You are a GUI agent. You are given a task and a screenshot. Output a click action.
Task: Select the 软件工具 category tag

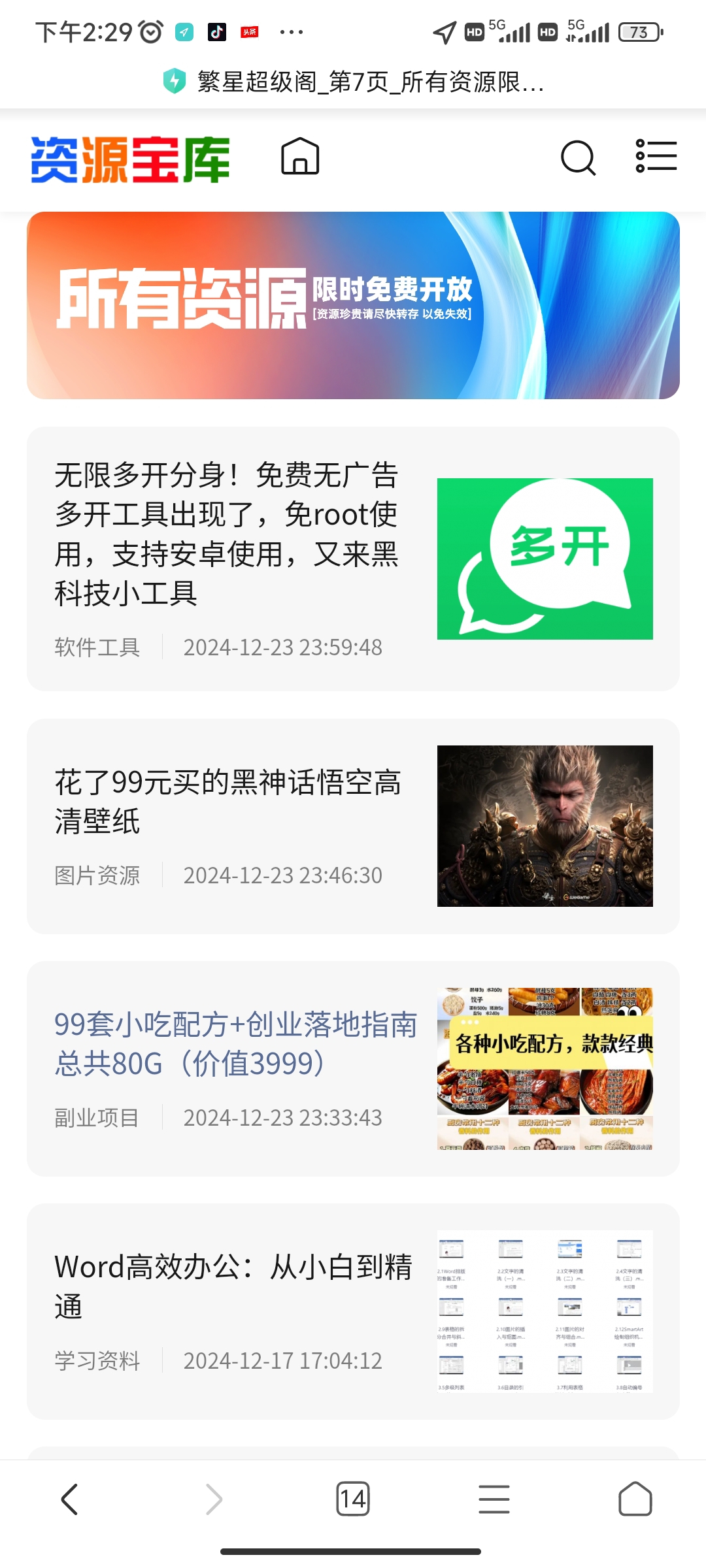(97, 647)
